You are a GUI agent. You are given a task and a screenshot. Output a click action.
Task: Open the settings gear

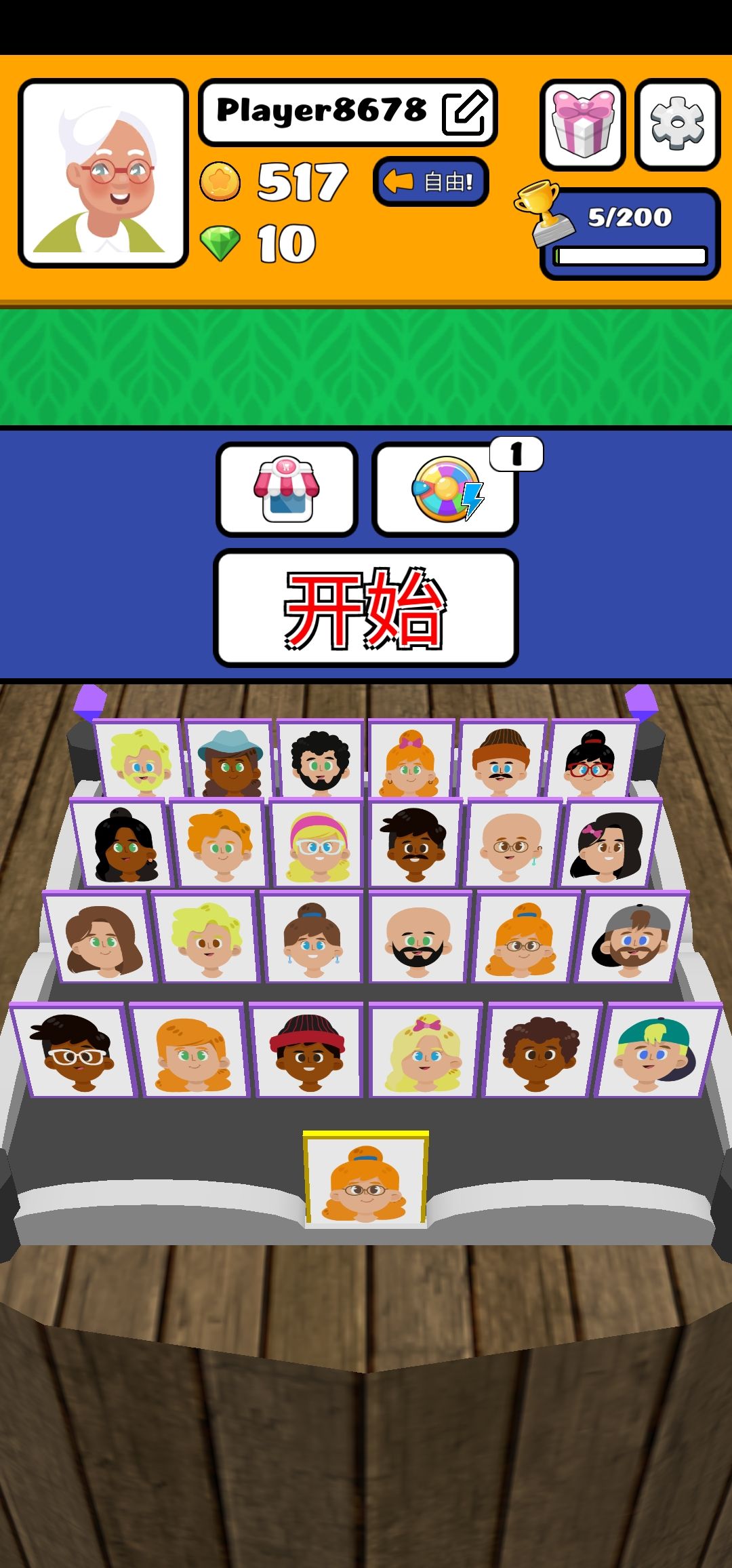pyautogui.click(x=677, y=124)
